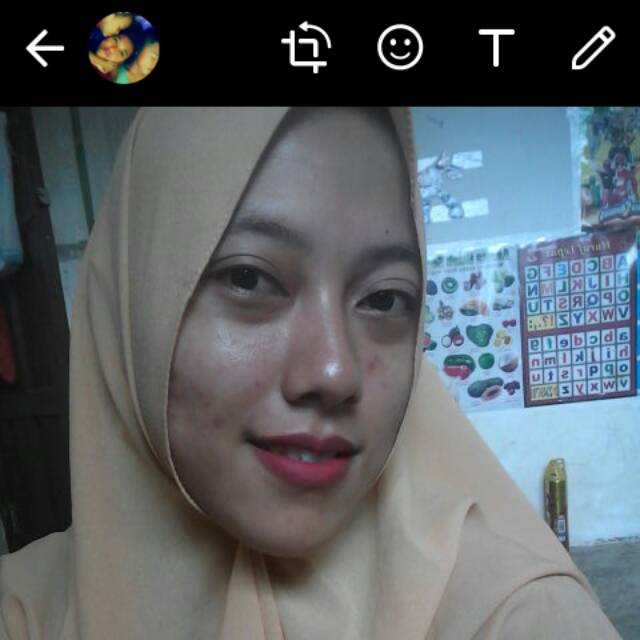Add text to the photo

click(x=496, y=48)
